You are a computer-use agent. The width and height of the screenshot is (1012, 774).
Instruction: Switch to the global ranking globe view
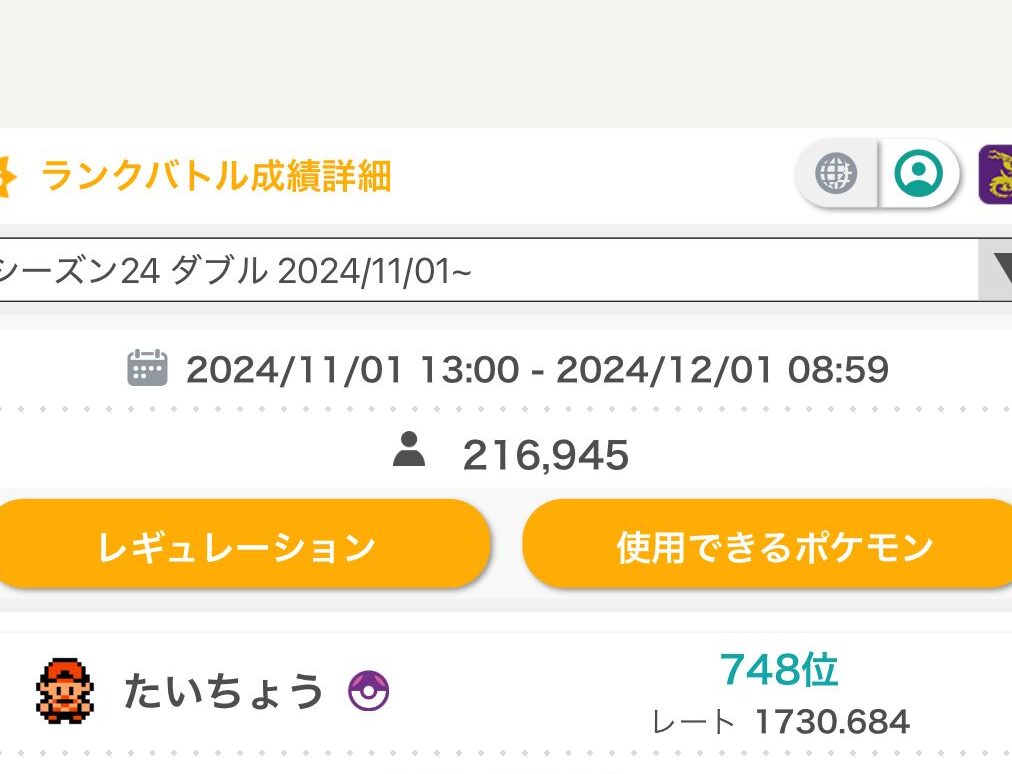click(x=836, y=174)
